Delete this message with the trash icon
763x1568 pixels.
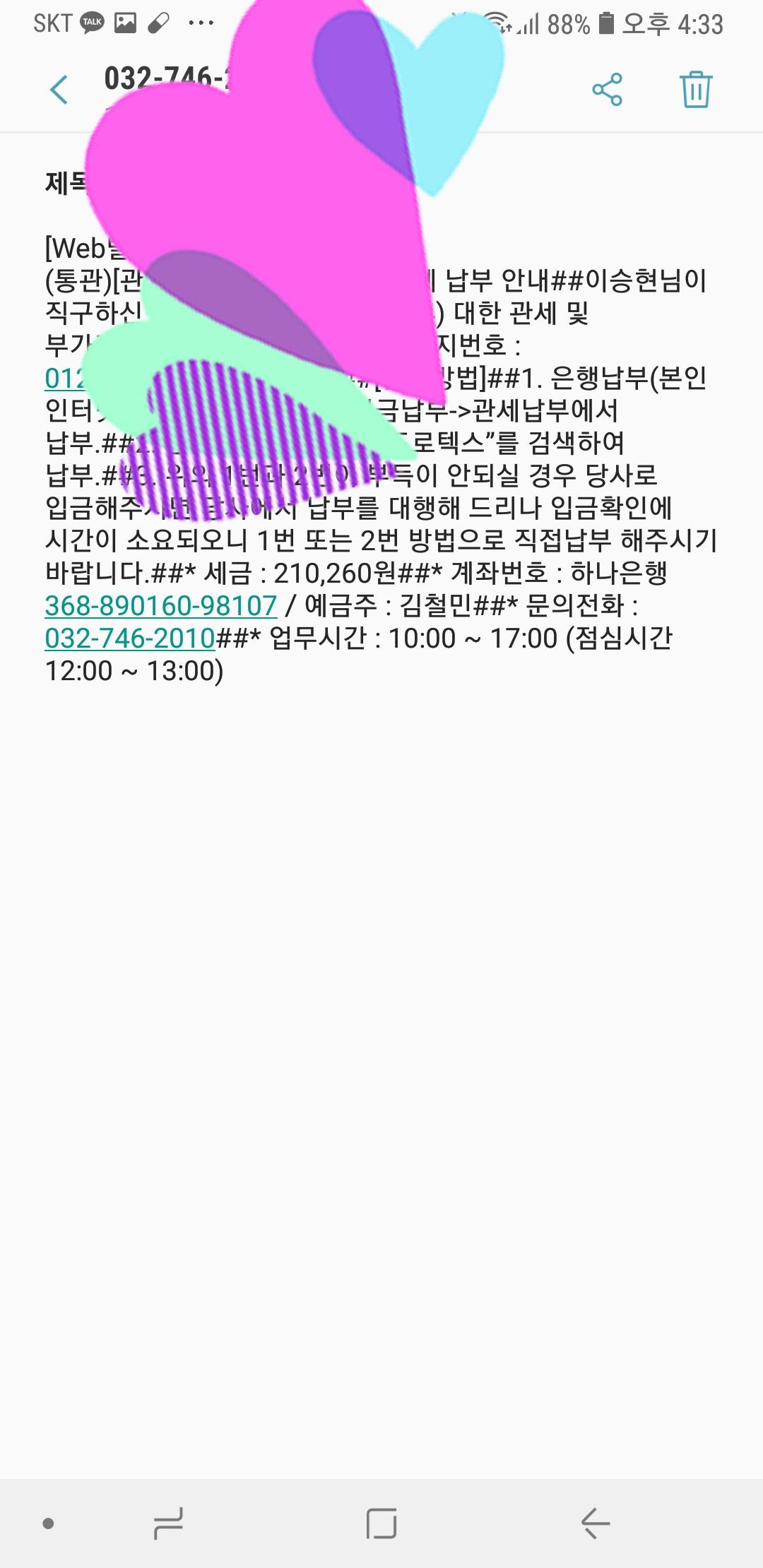(696, 90)
